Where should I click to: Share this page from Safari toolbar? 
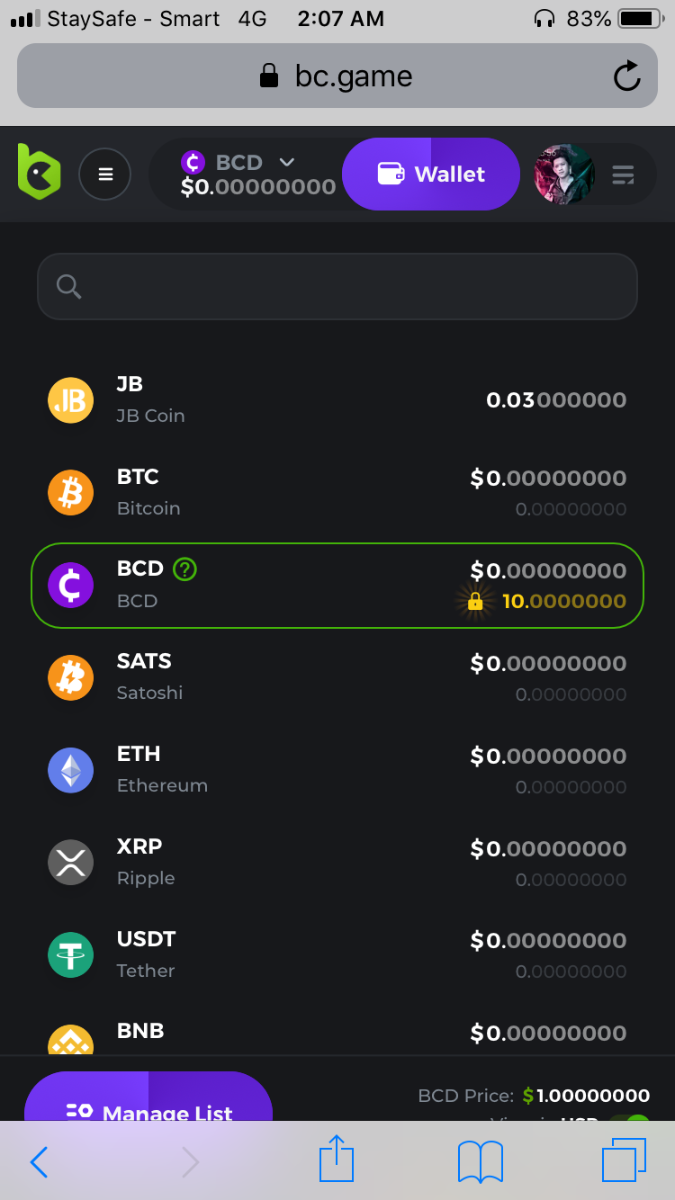point(337,1161)
